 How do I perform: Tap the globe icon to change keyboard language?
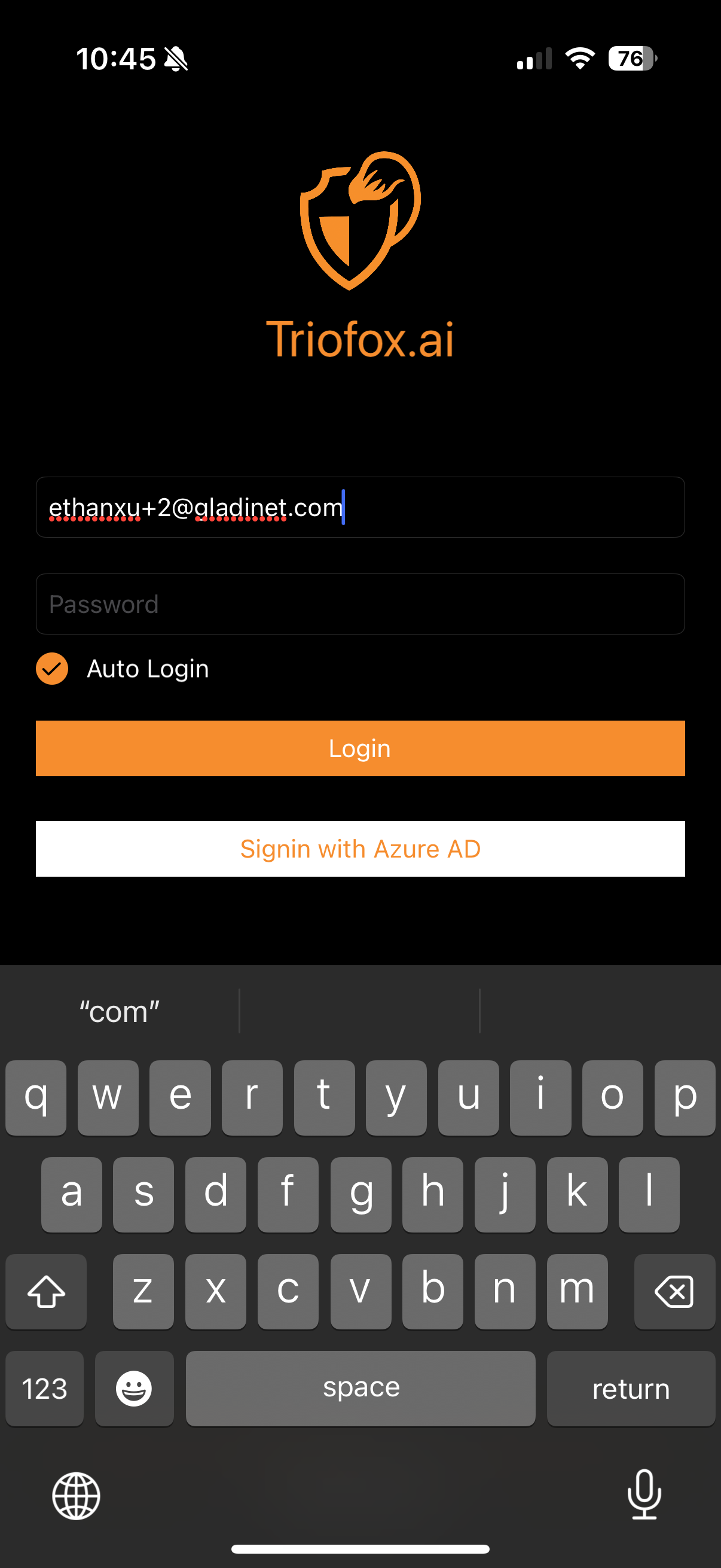click(x=76, y=1496)
